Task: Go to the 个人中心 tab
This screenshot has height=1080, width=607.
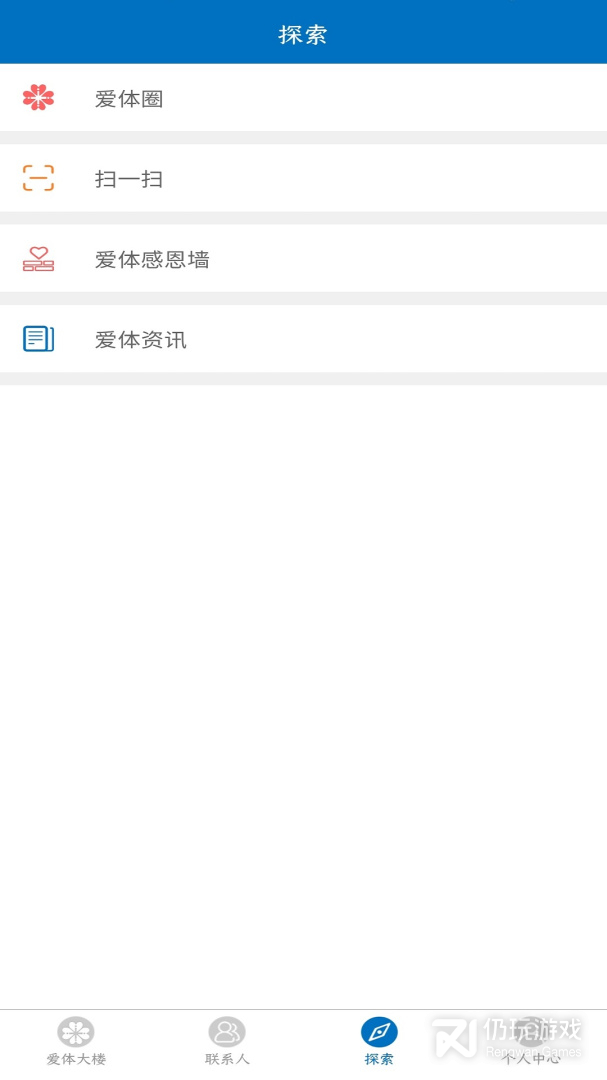Action: pos(531,1041)
